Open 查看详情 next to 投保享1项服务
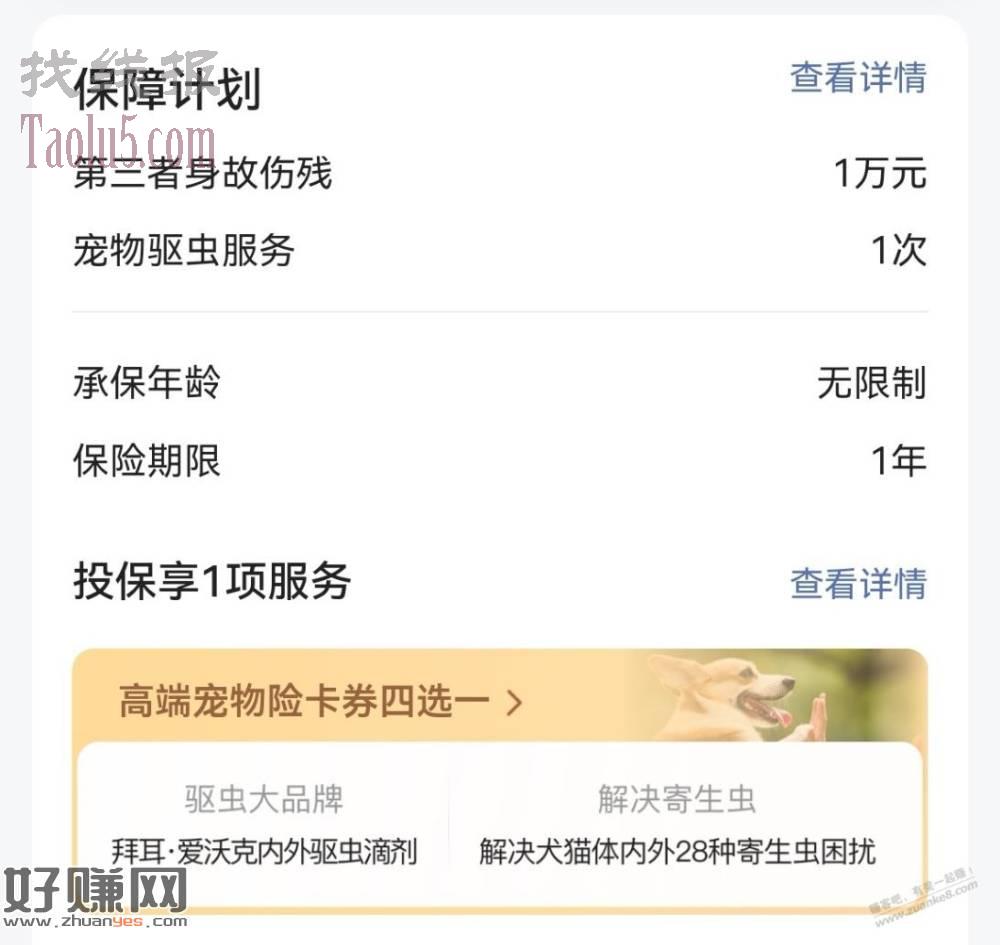 click(x=858, y=583)
